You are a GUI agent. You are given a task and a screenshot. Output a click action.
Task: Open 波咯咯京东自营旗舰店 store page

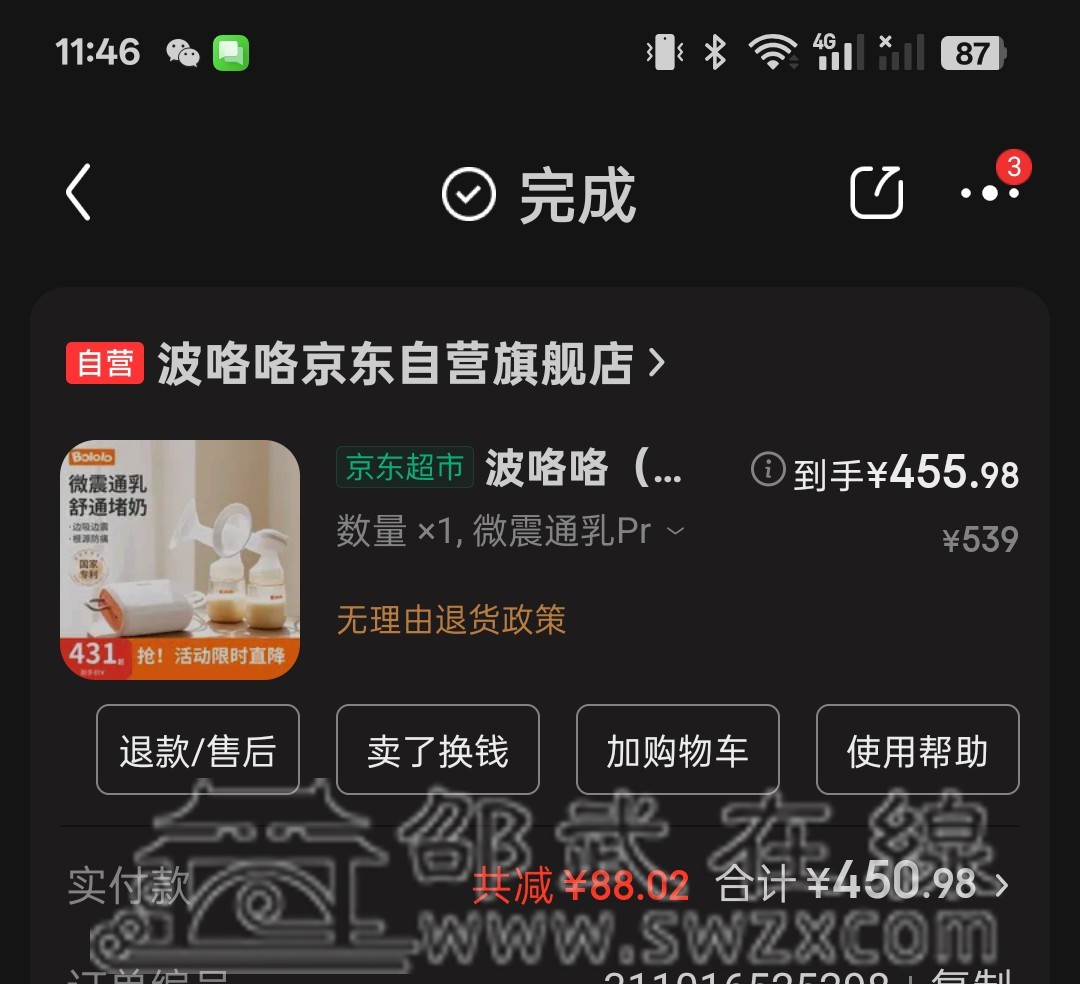[395, 364]
